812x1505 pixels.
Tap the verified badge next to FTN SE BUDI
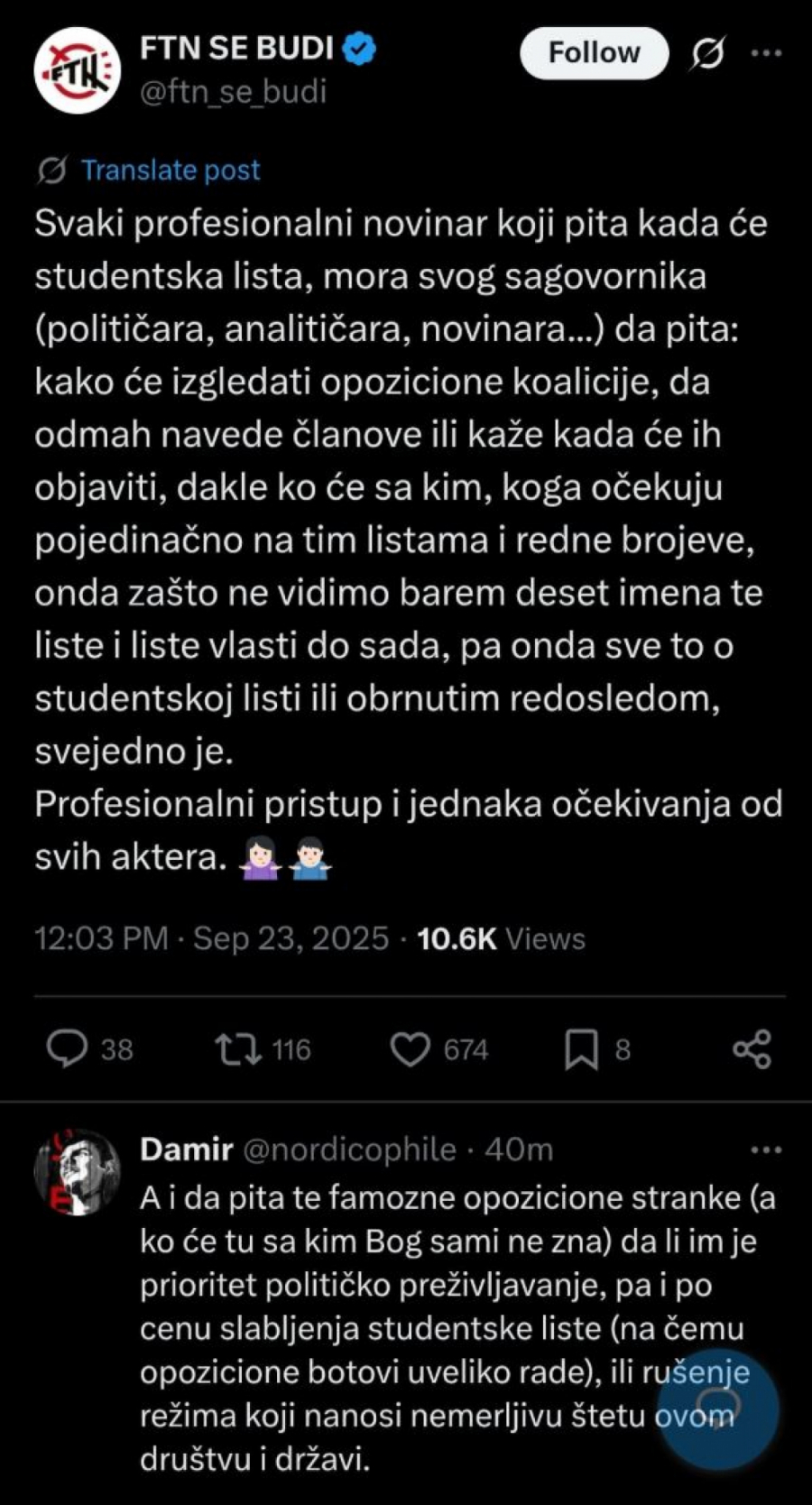coord(355,50)
